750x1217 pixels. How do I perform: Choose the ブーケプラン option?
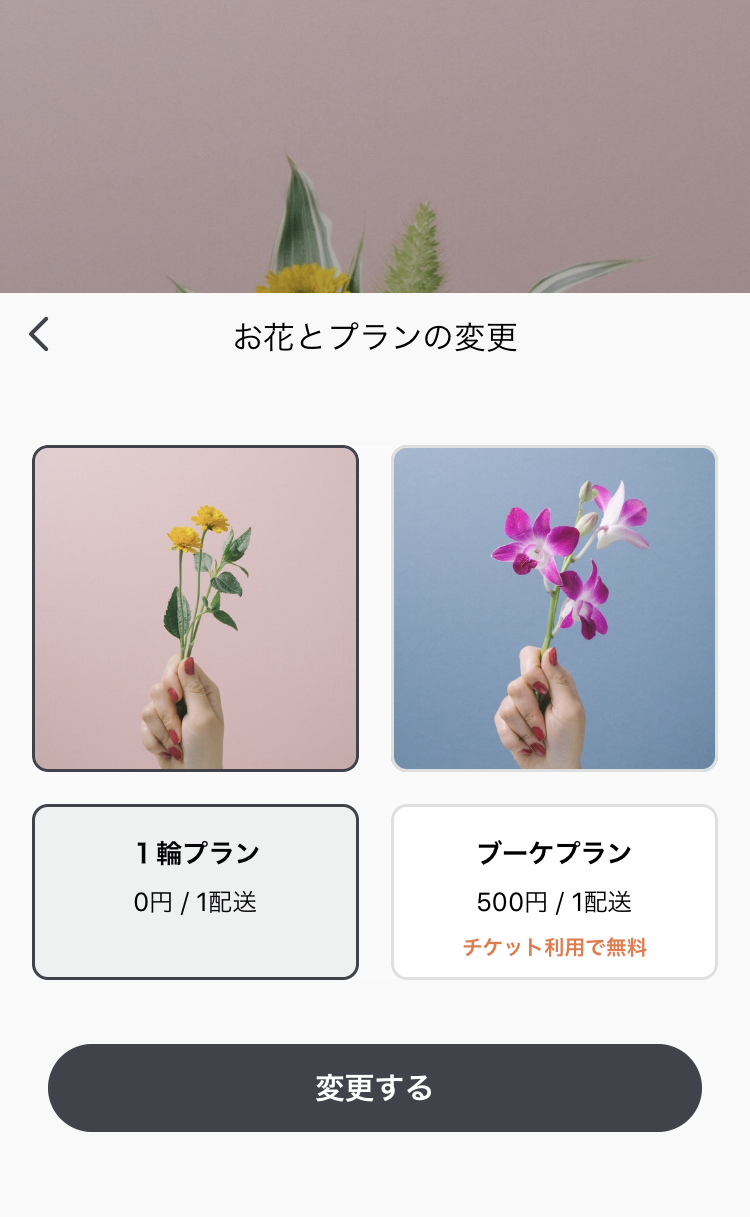554,892
